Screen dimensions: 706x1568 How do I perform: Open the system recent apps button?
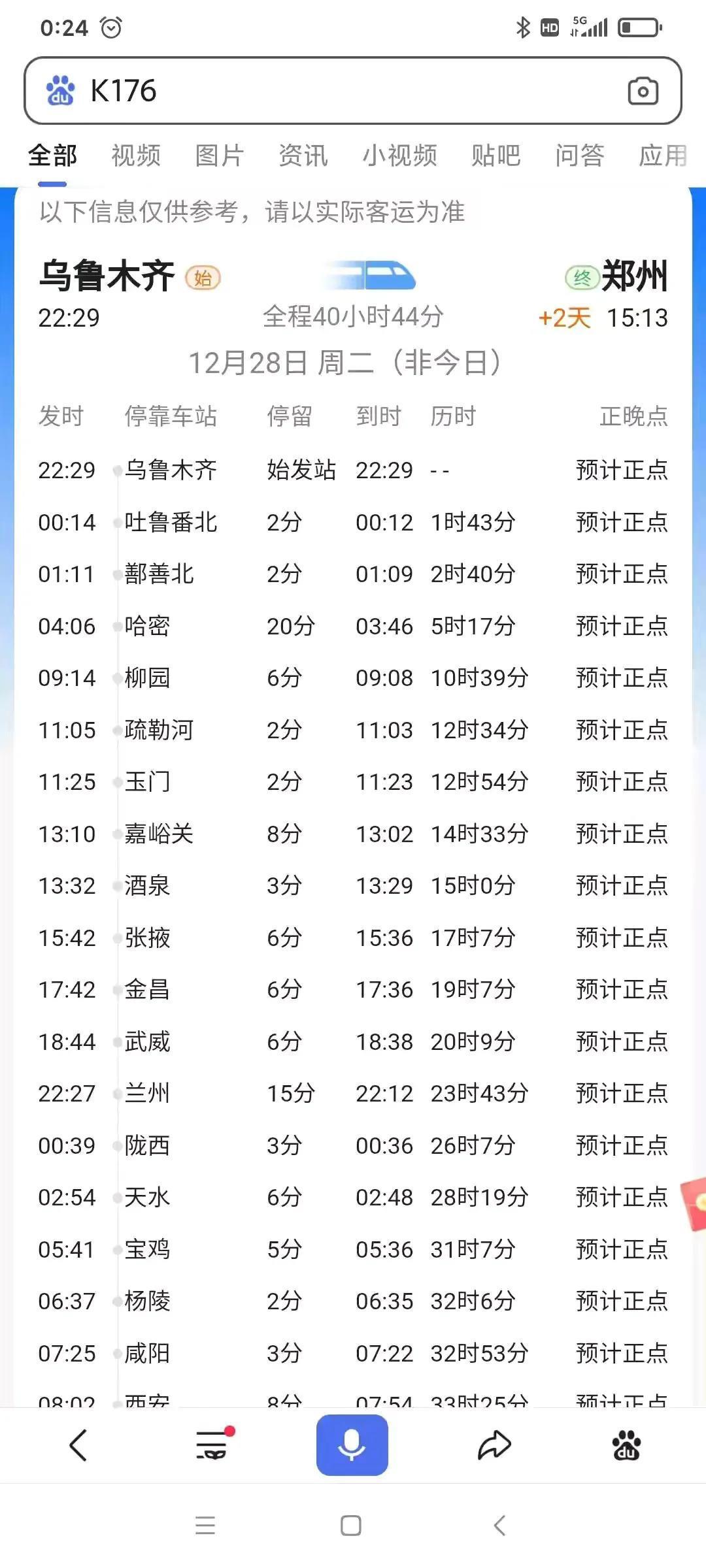pyautogui.click(x=205, y=1526)
